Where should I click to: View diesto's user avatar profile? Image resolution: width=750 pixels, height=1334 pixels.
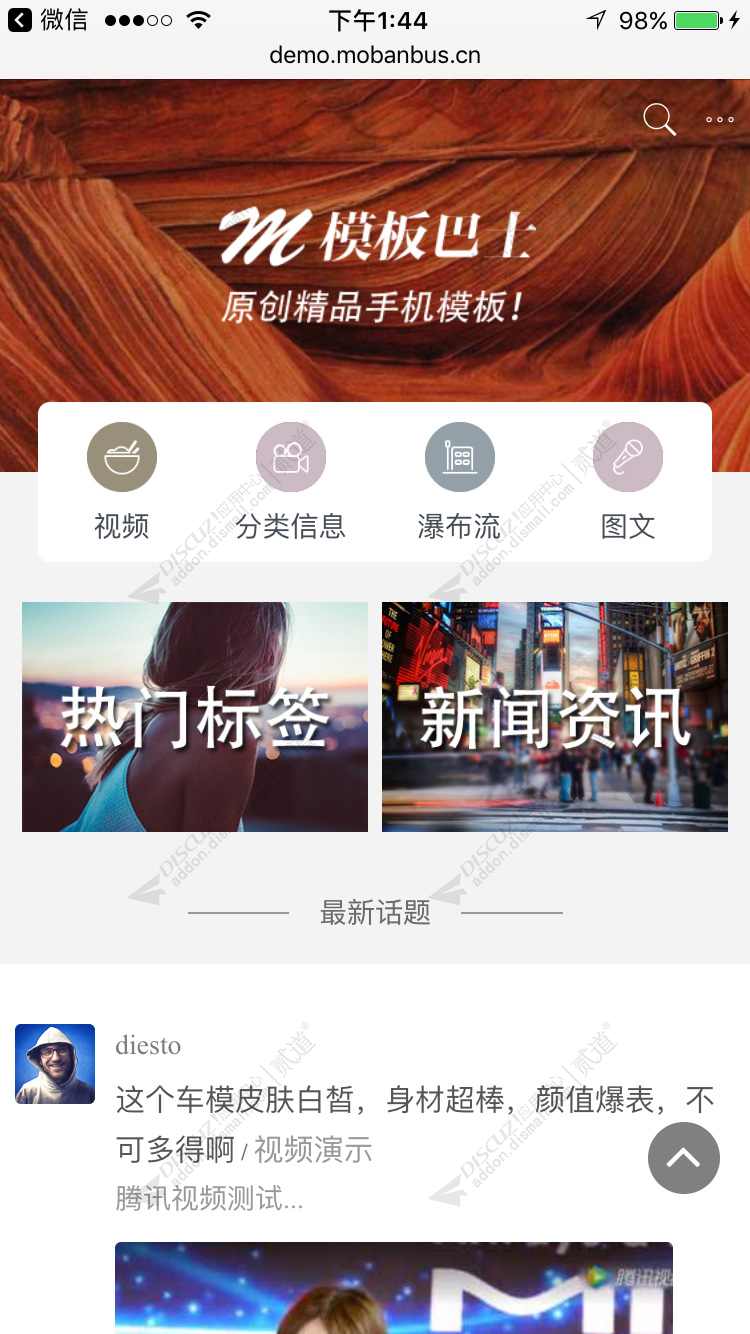(55, 1064)
